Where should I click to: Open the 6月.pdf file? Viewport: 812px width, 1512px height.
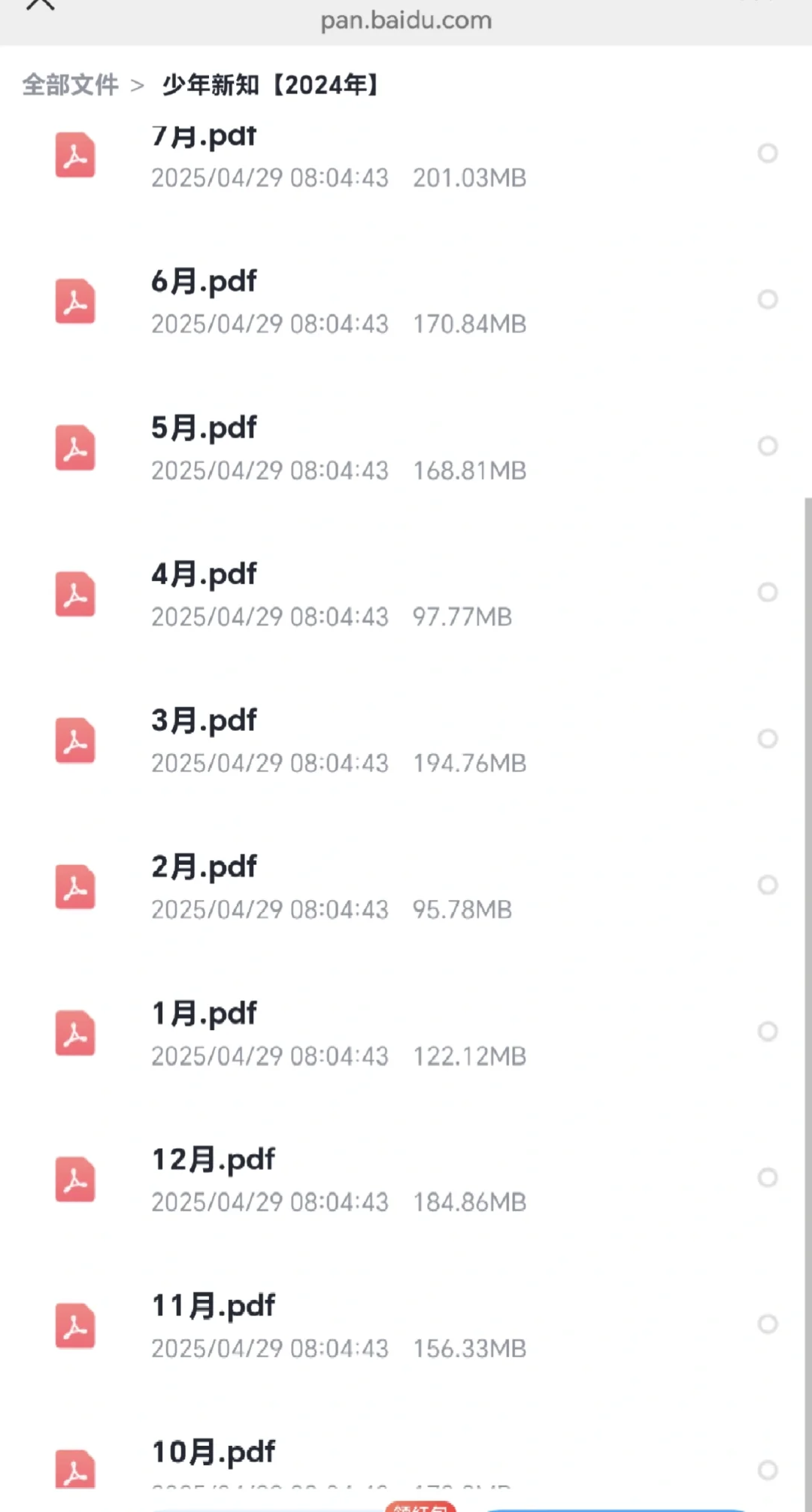click(204, 282)
